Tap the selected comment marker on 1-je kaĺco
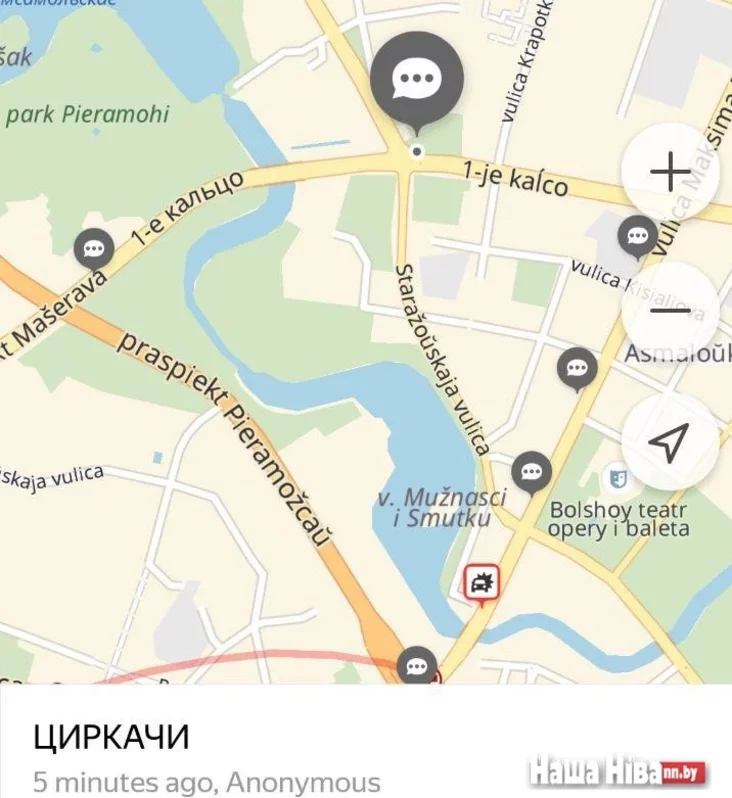This screenshot has width=732, height=798. tap(416, 80)
